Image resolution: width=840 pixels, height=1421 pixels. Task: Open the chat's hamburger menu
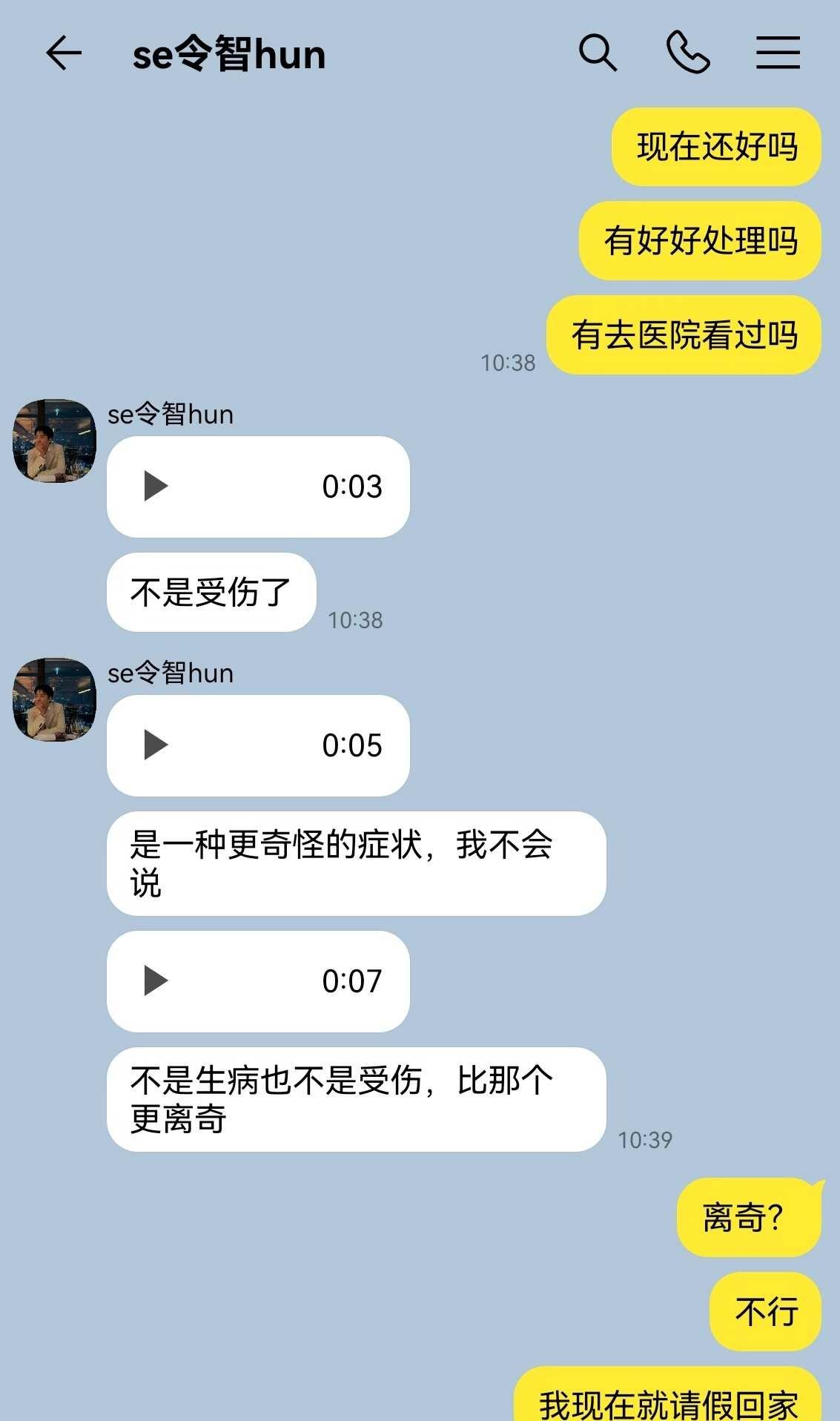(x=778, y=53)
